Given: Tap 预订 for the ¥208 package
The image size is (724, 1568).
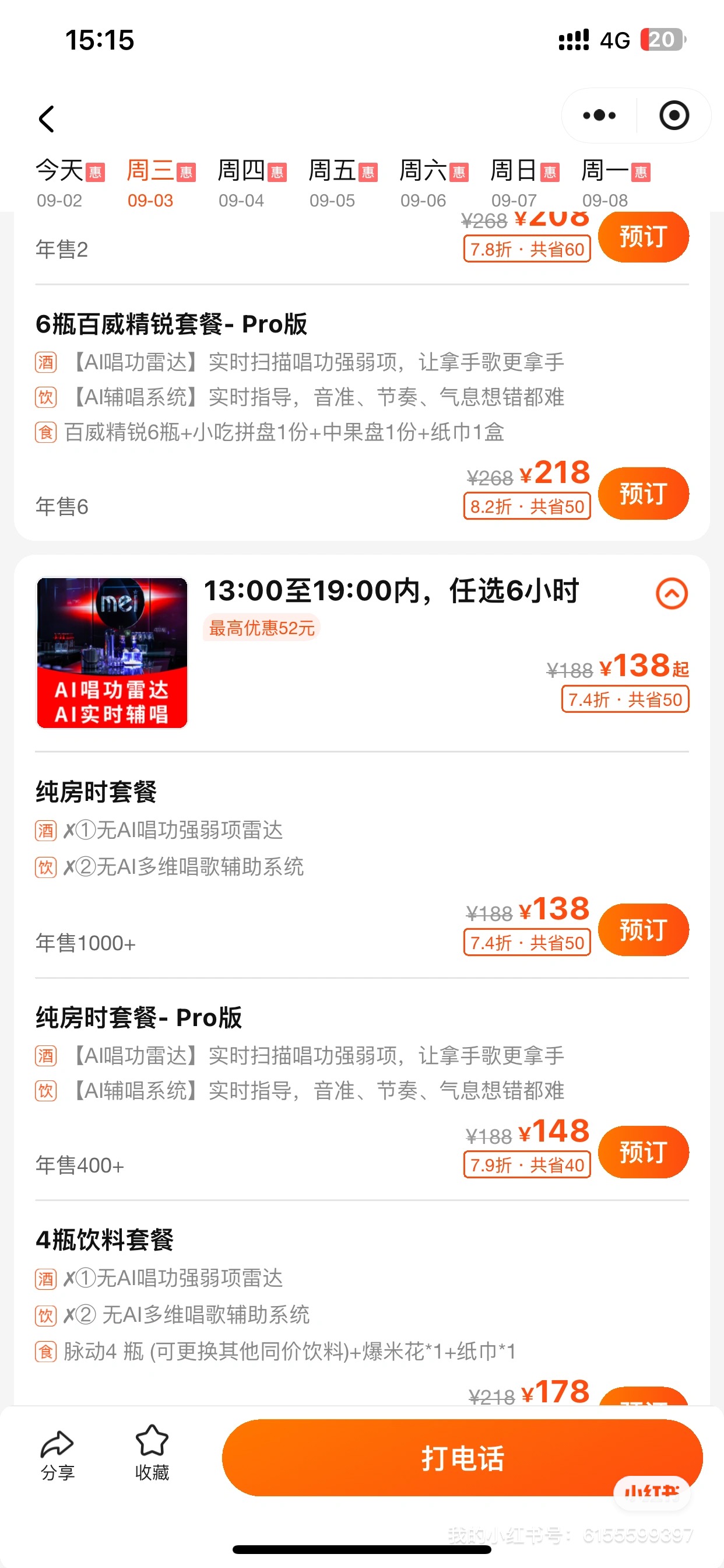Looking at the screenshot, I should pyautogui.click(x=643, y=237).
